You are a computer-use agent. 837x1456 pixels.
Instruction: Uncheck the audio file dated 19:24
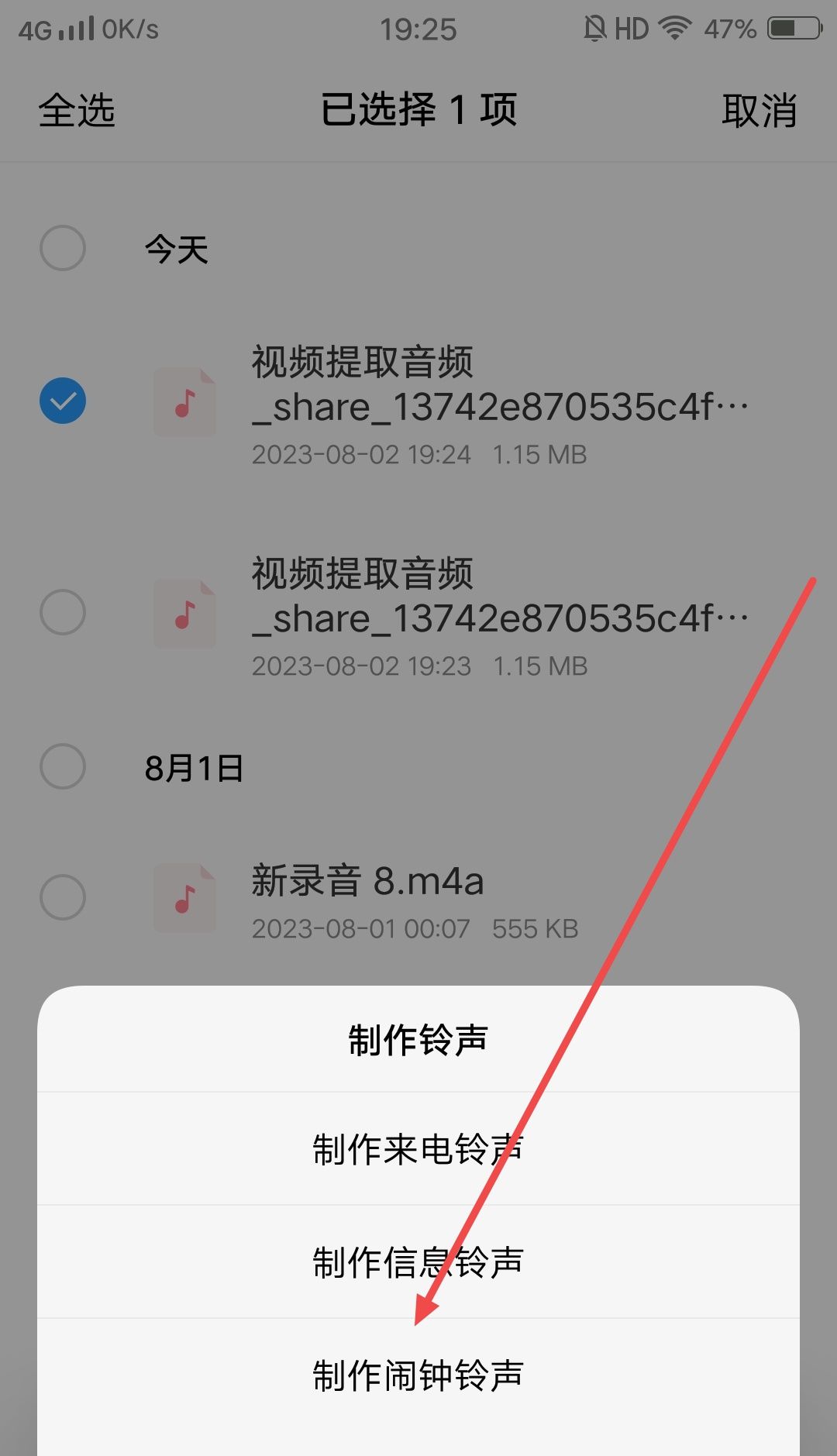[x=63, y=401]
